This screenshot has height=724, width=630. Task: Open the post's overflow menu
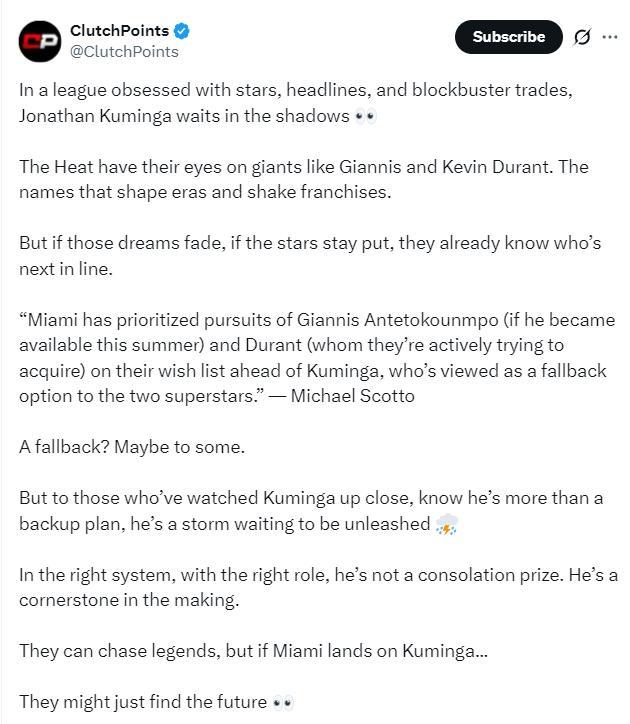(610, 37)
